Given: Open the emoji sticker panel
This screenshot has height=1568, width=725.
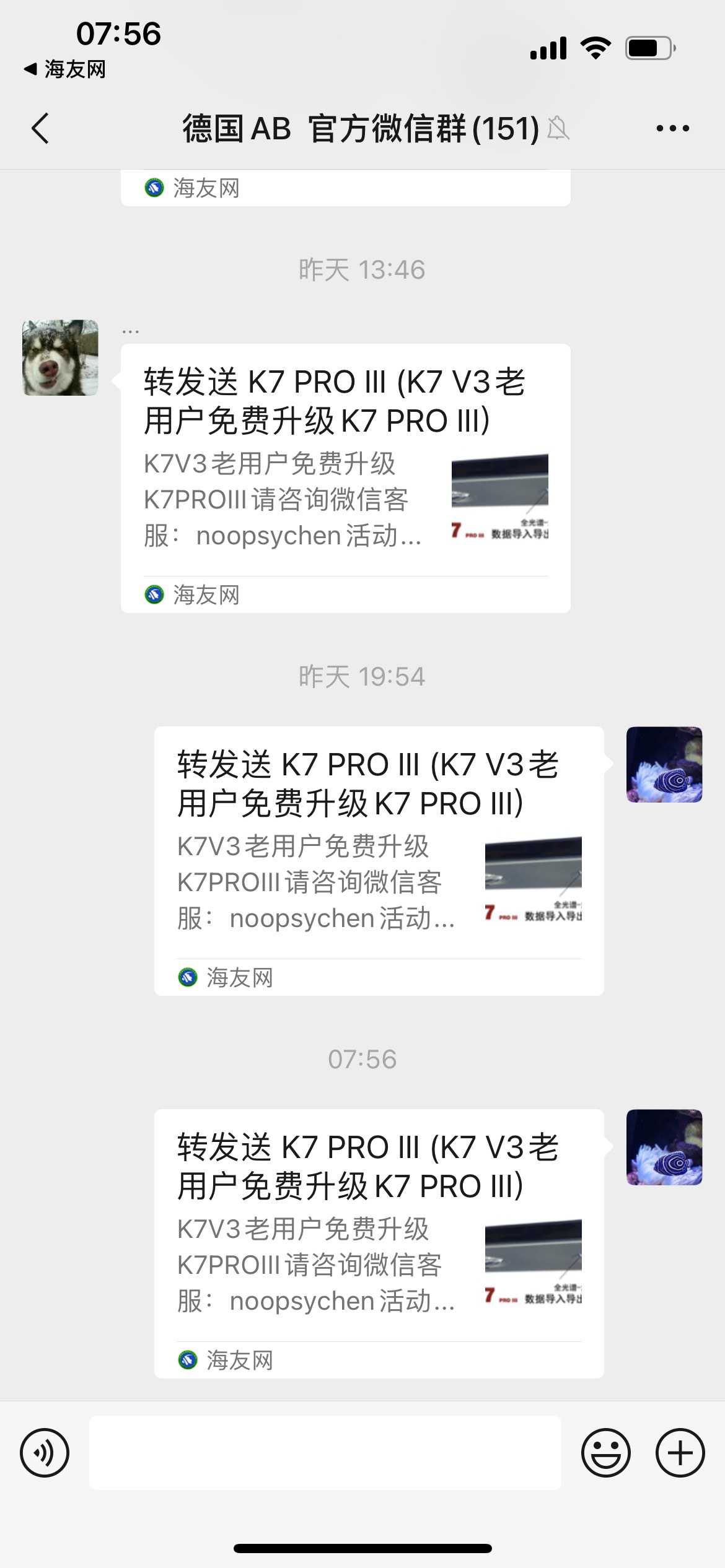Looking at the screenshot, I should pyautogui.click(x=605, y=1452).
